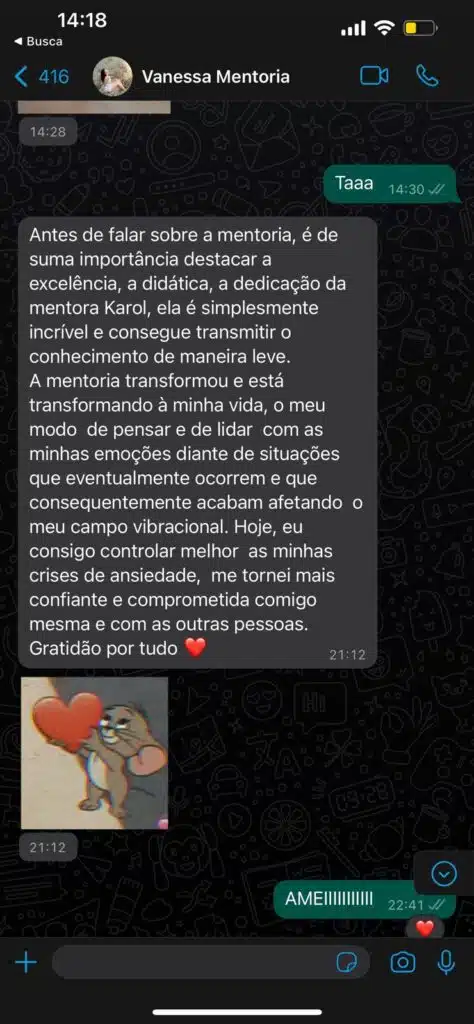Start a video call with Vanessa
Image resolution: width=474 pixels, height=1024 pixels.
[374, 76]
